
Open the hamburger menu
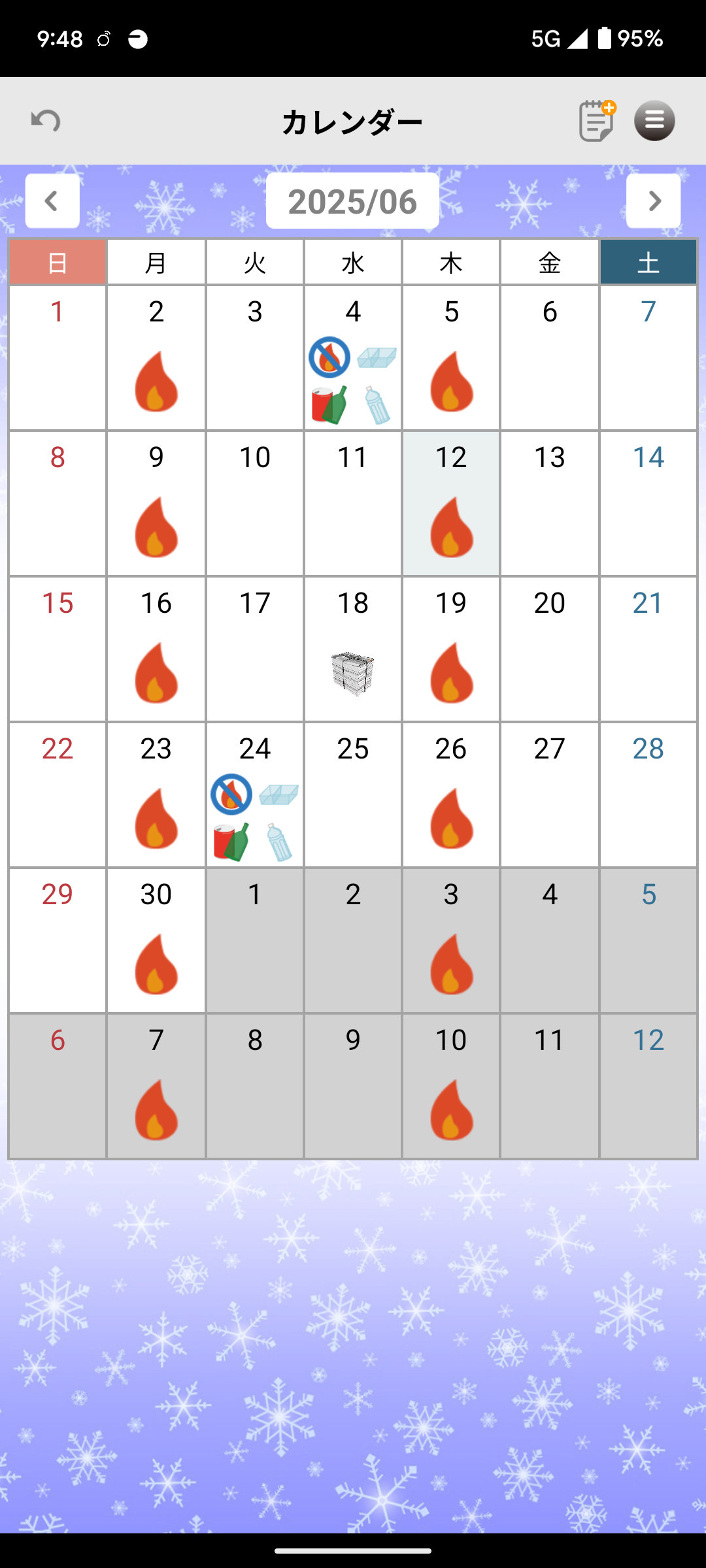[654, 121]
